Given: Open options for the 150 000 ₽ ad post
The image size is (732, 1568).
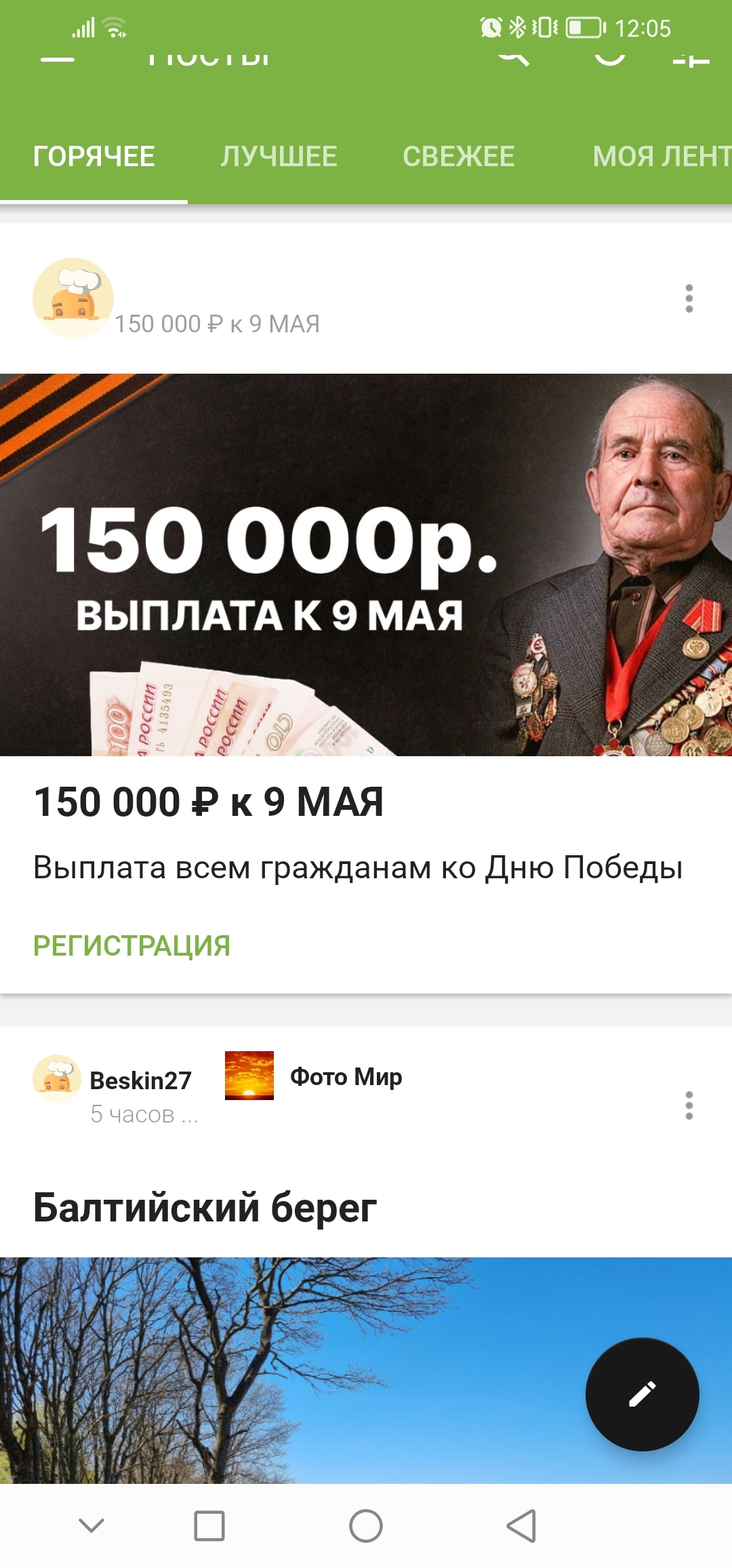Looking at the screenshot, I should point(689,298).
